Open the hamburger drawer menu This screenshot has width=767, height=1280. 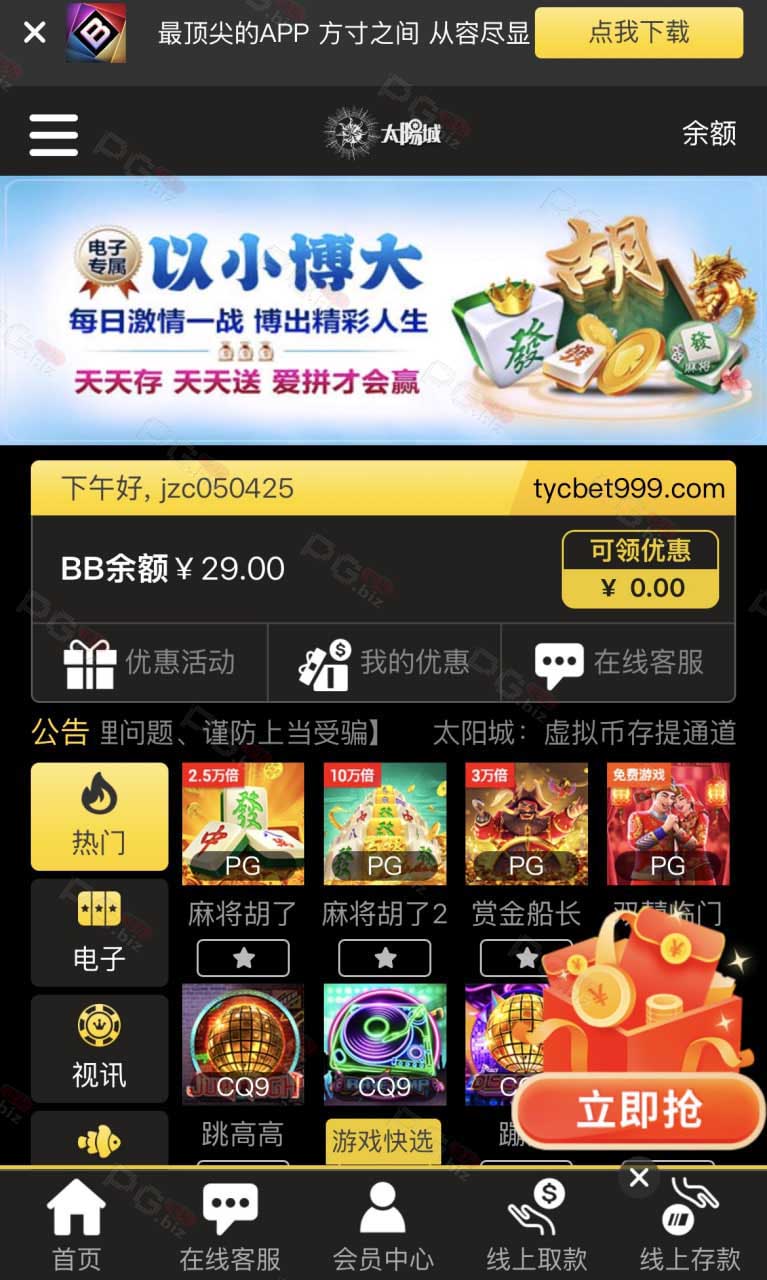point(54,134)
